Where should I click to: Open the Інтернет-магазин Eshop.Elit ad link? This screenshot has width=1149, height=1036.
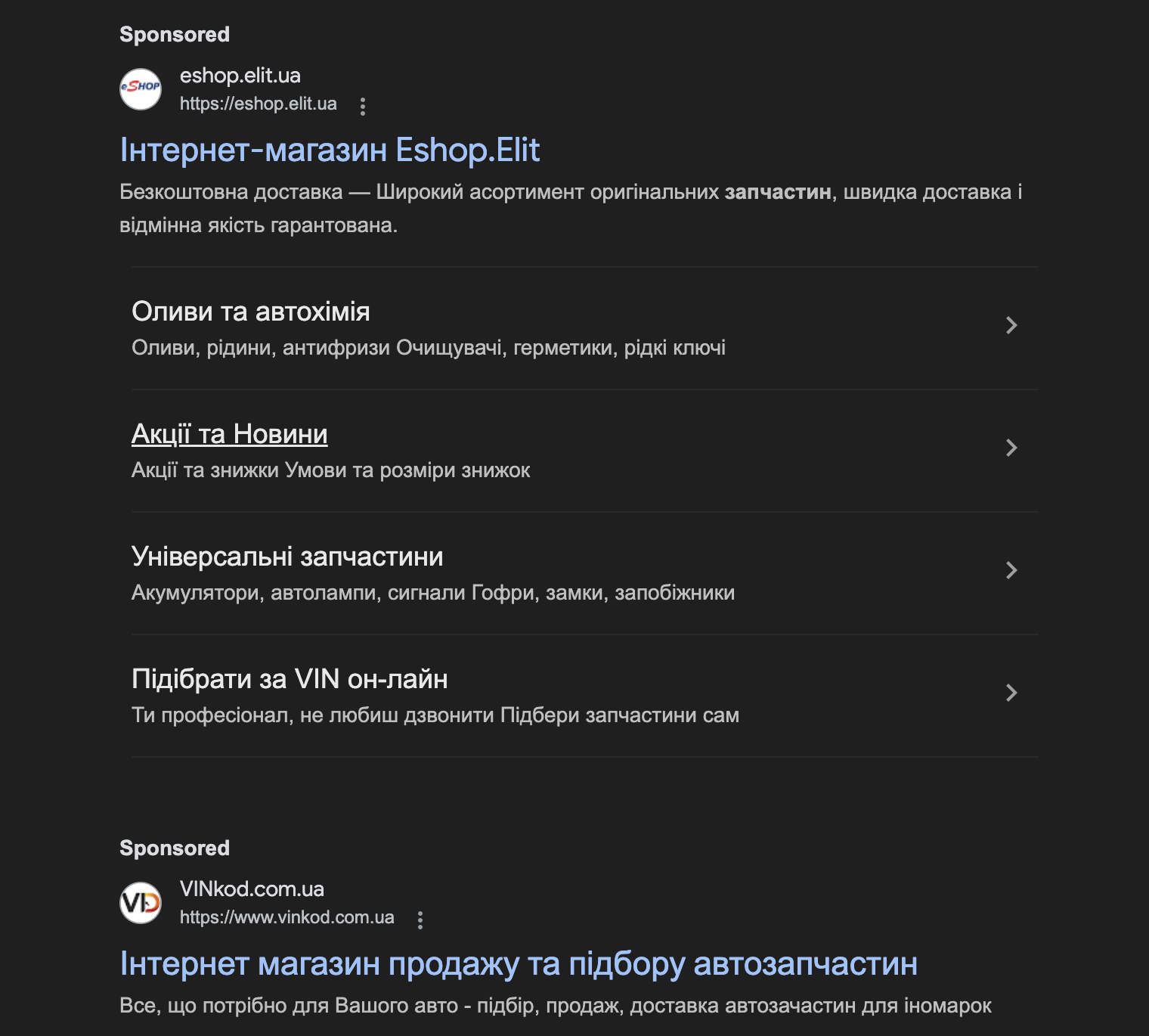point(330,150)
